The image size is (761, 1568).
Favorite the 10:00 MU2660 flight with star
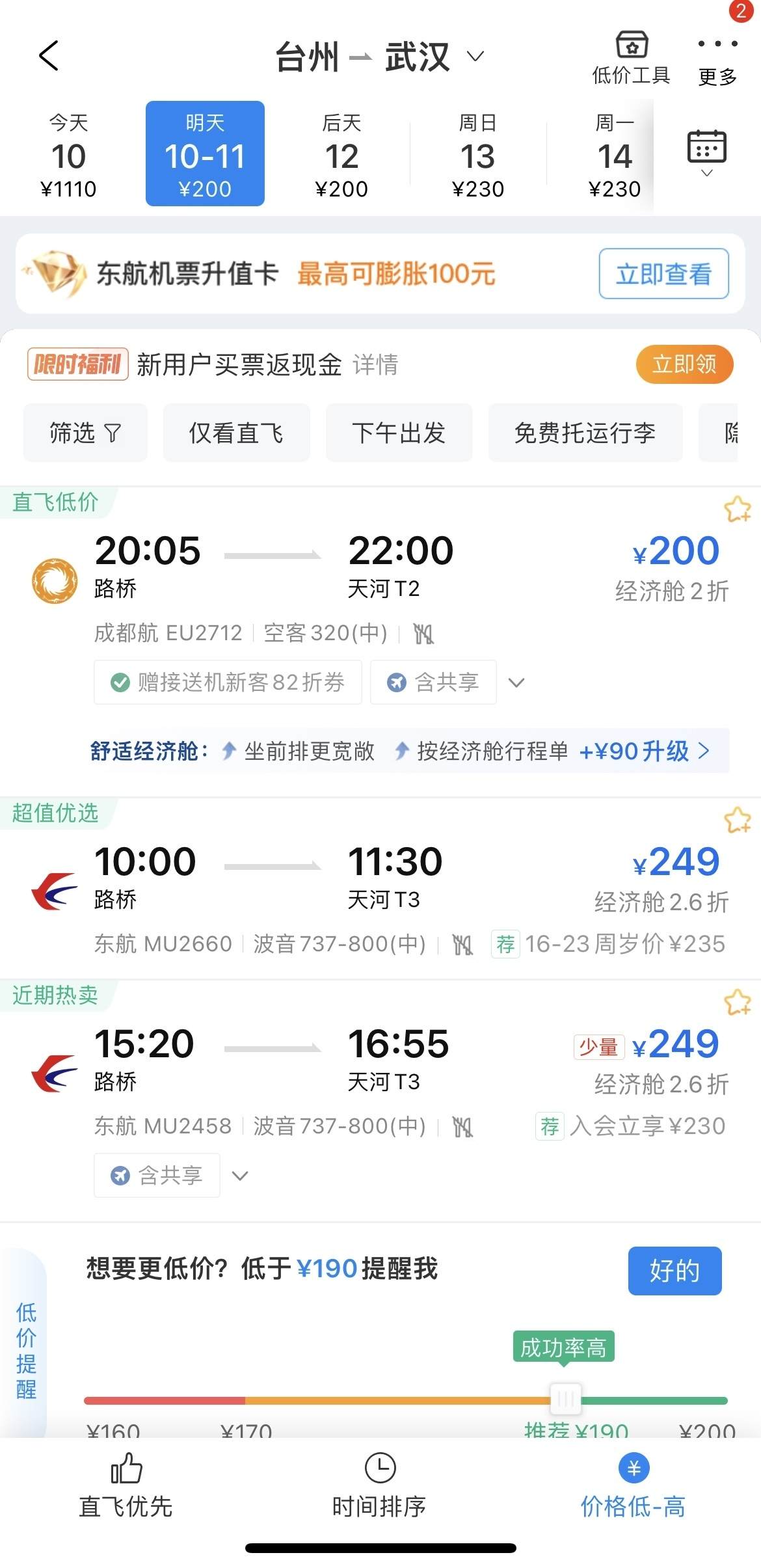point(738,820)
